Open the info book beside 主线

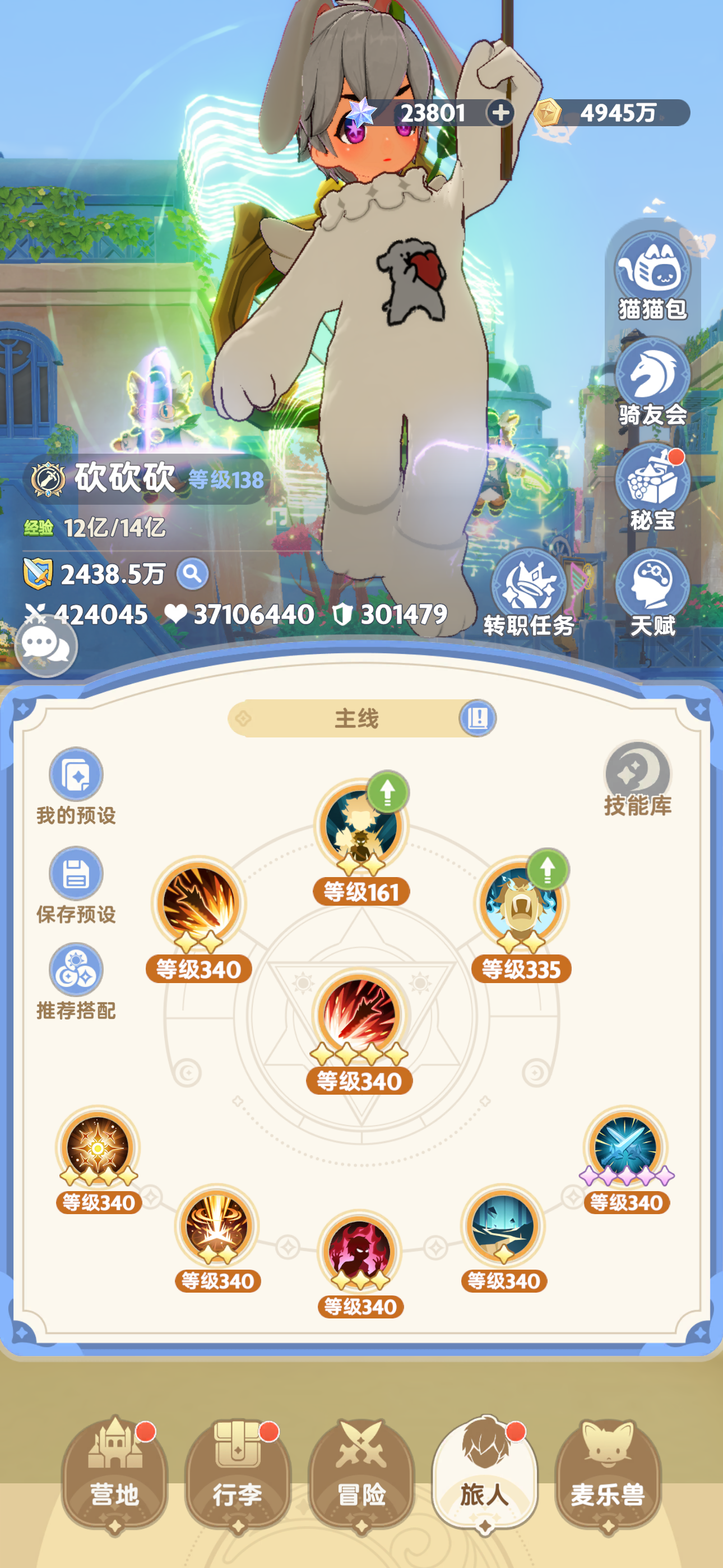pos(478,718)
